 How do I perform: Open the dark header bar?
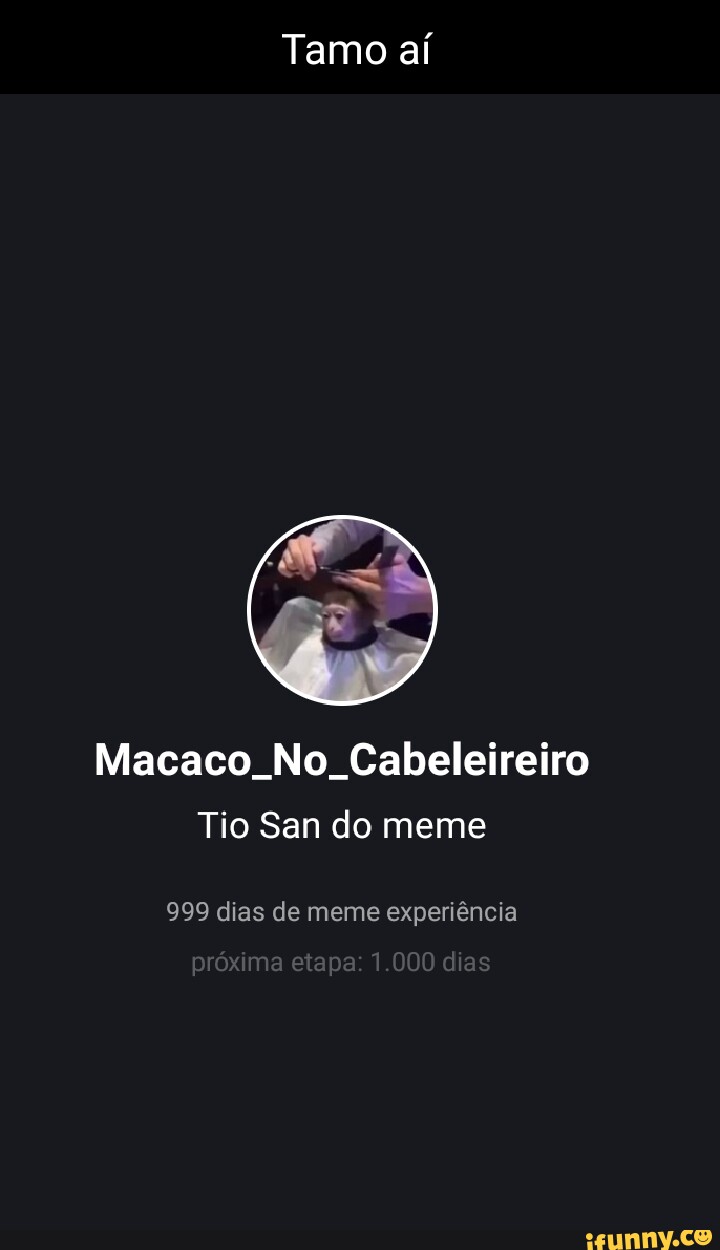(360, 47)
